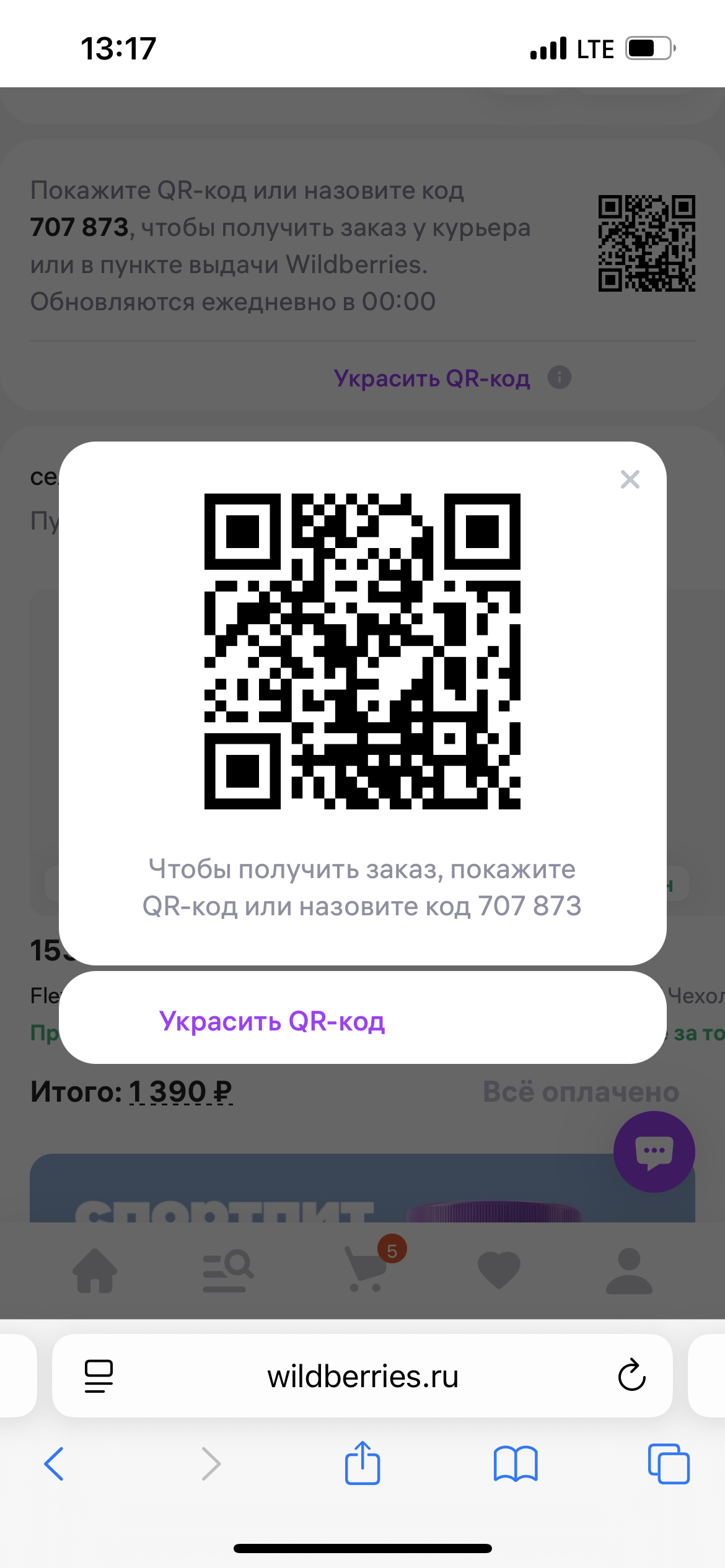Share this page from Safari toolbar
Viewport: 725px width, 1568px height.
[362, 1463]
